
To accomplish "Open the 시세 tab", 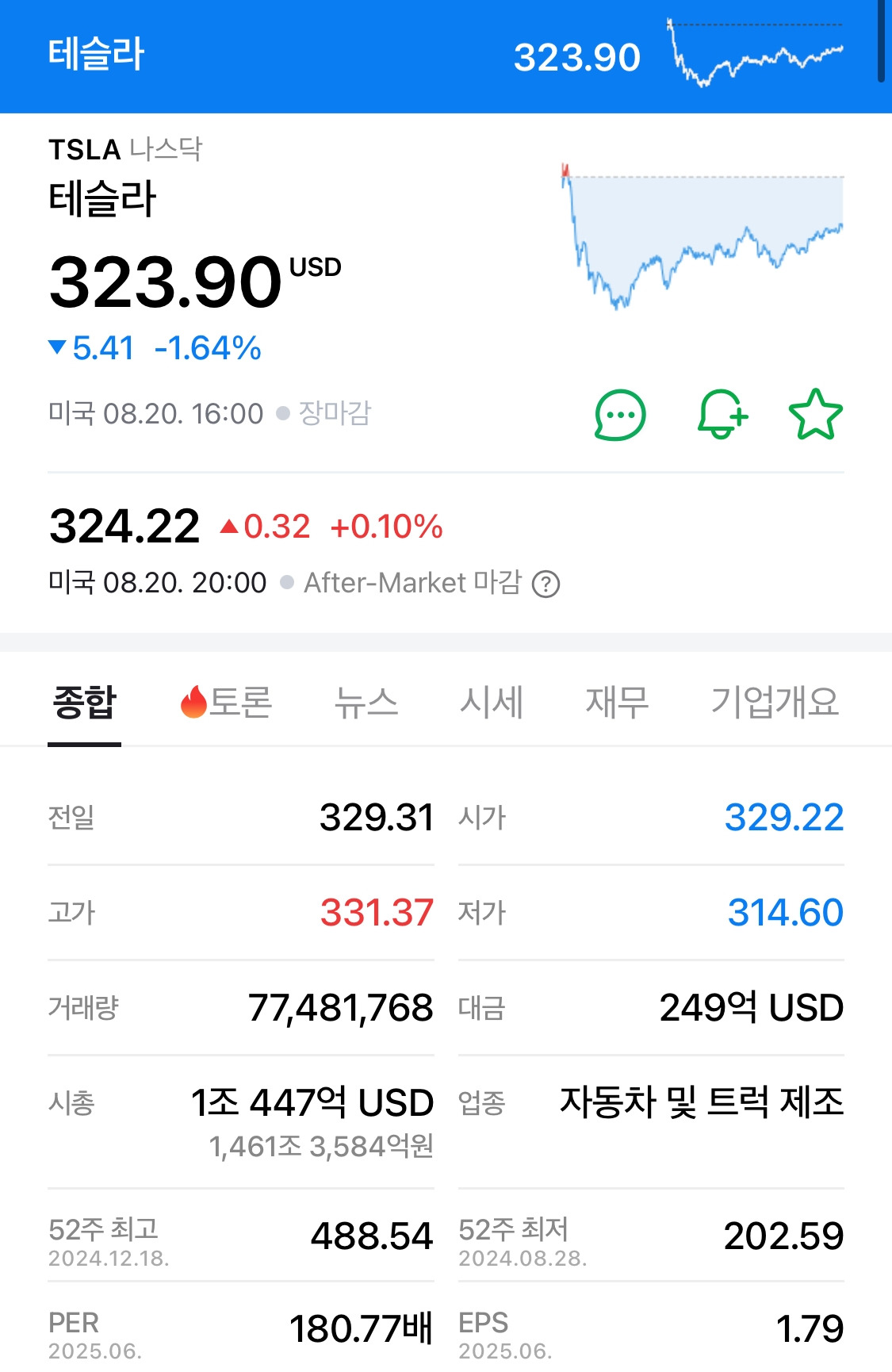I will coord(491,703).
